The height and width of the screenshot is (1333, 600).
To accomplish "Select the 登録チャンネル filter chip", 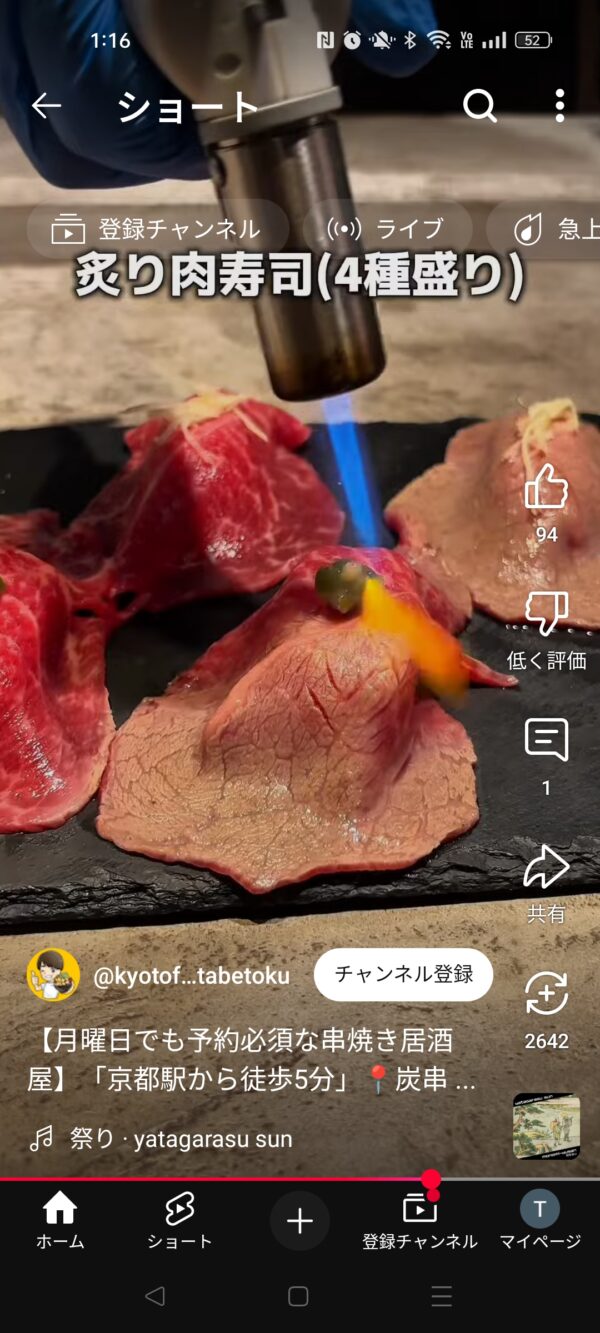I will tap(157, 229).
